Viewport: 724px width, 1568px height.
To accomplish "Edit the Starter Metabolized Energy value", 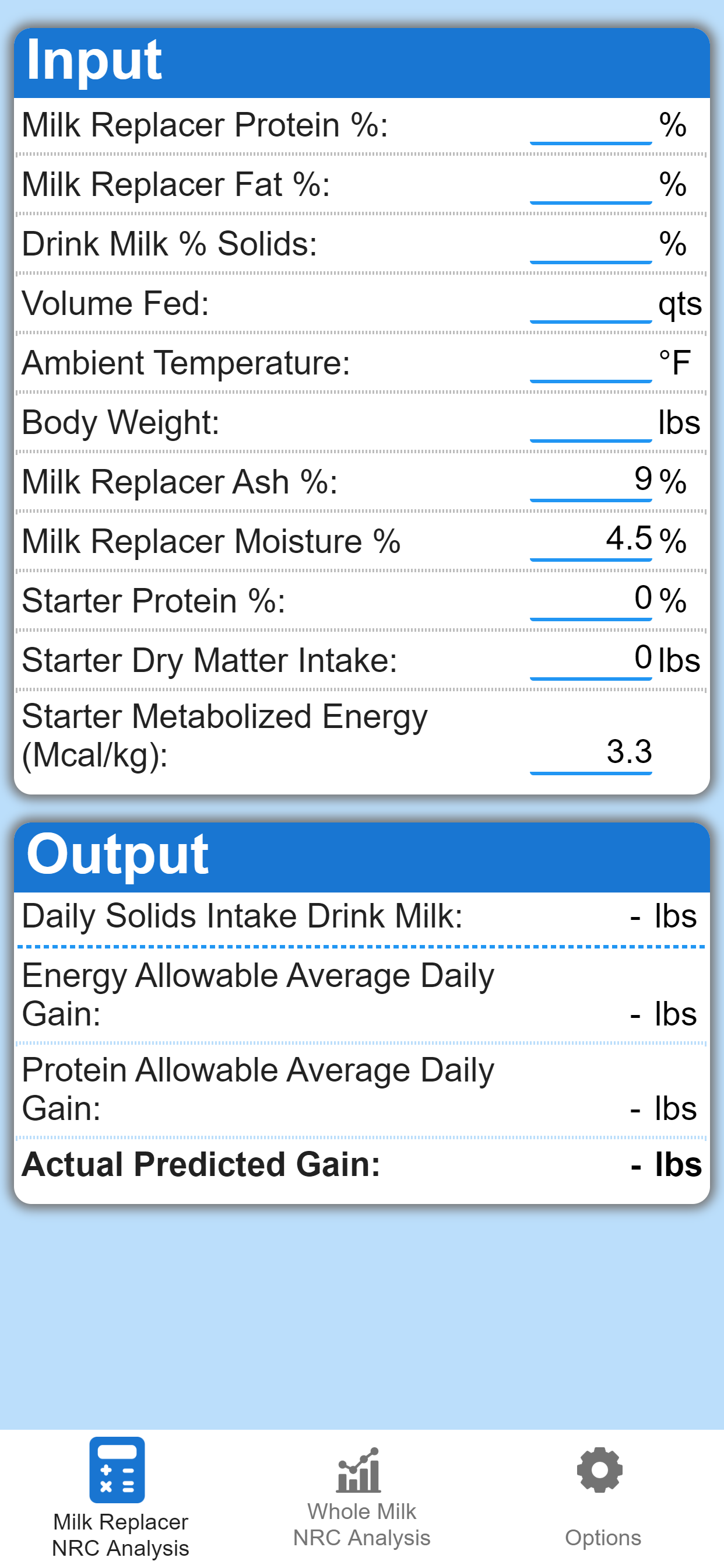I will point(591,755).
